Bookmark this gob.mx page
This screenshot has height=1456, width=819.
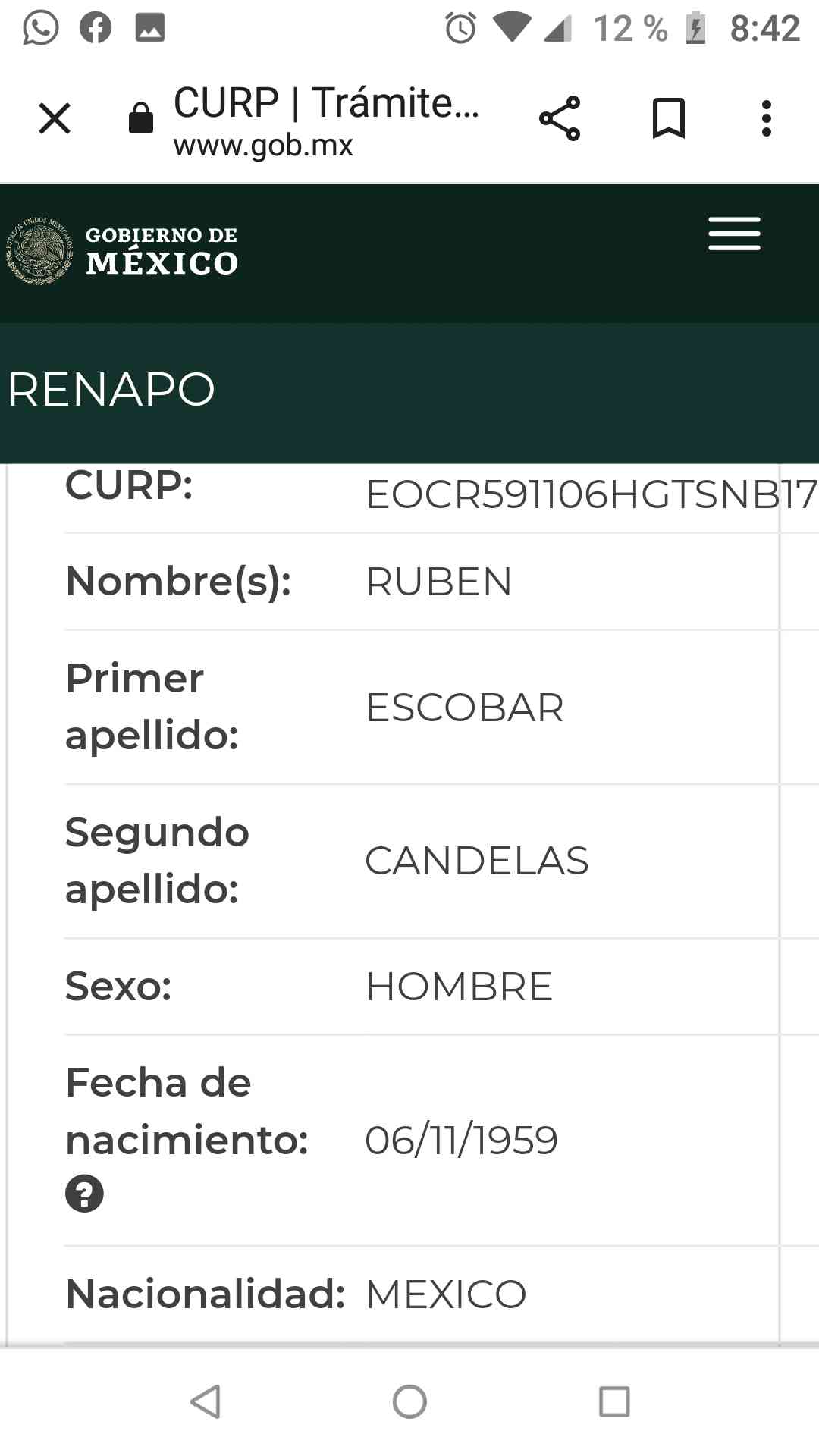coord(668,118)
